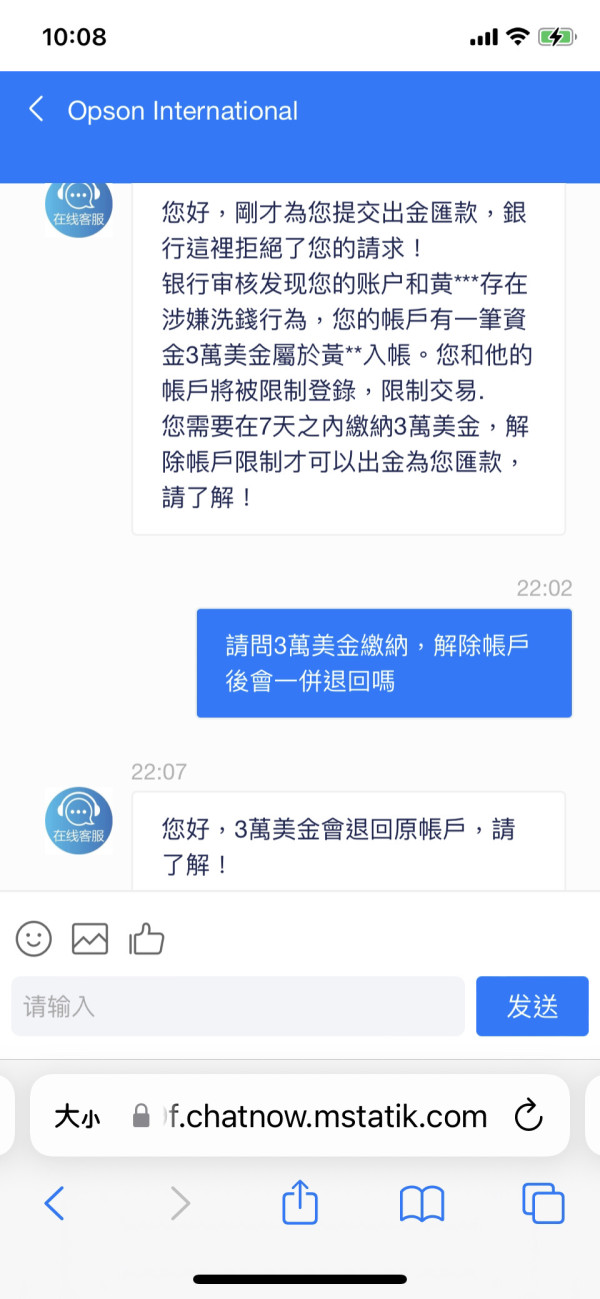The width and height of the screenshot is (600, 1299).
Task: Attach an image to the chat
Action: [90, 938]
